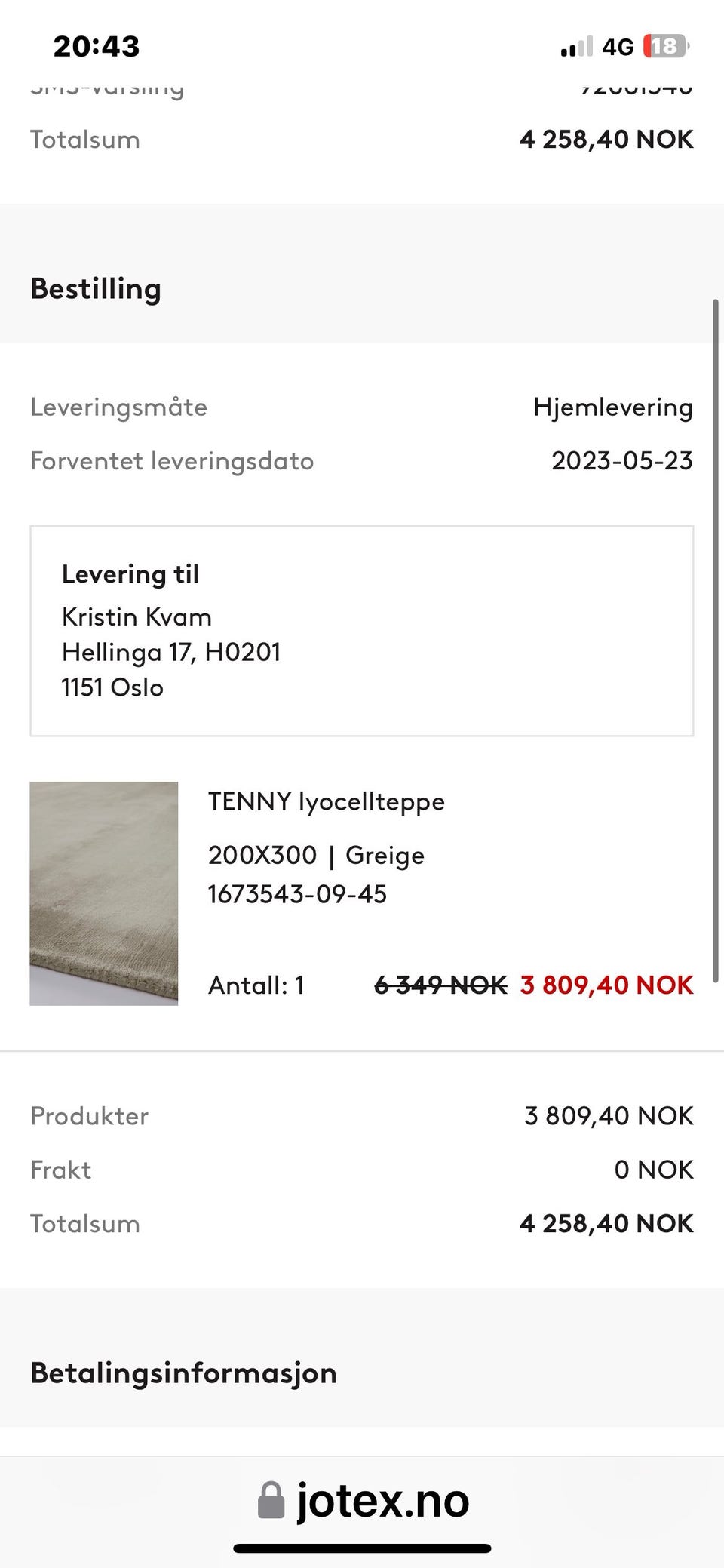Viewport: 724px width, 1568px height.
Task: Tap the Hjemlevering delivery method value
Action: [612, 407]
